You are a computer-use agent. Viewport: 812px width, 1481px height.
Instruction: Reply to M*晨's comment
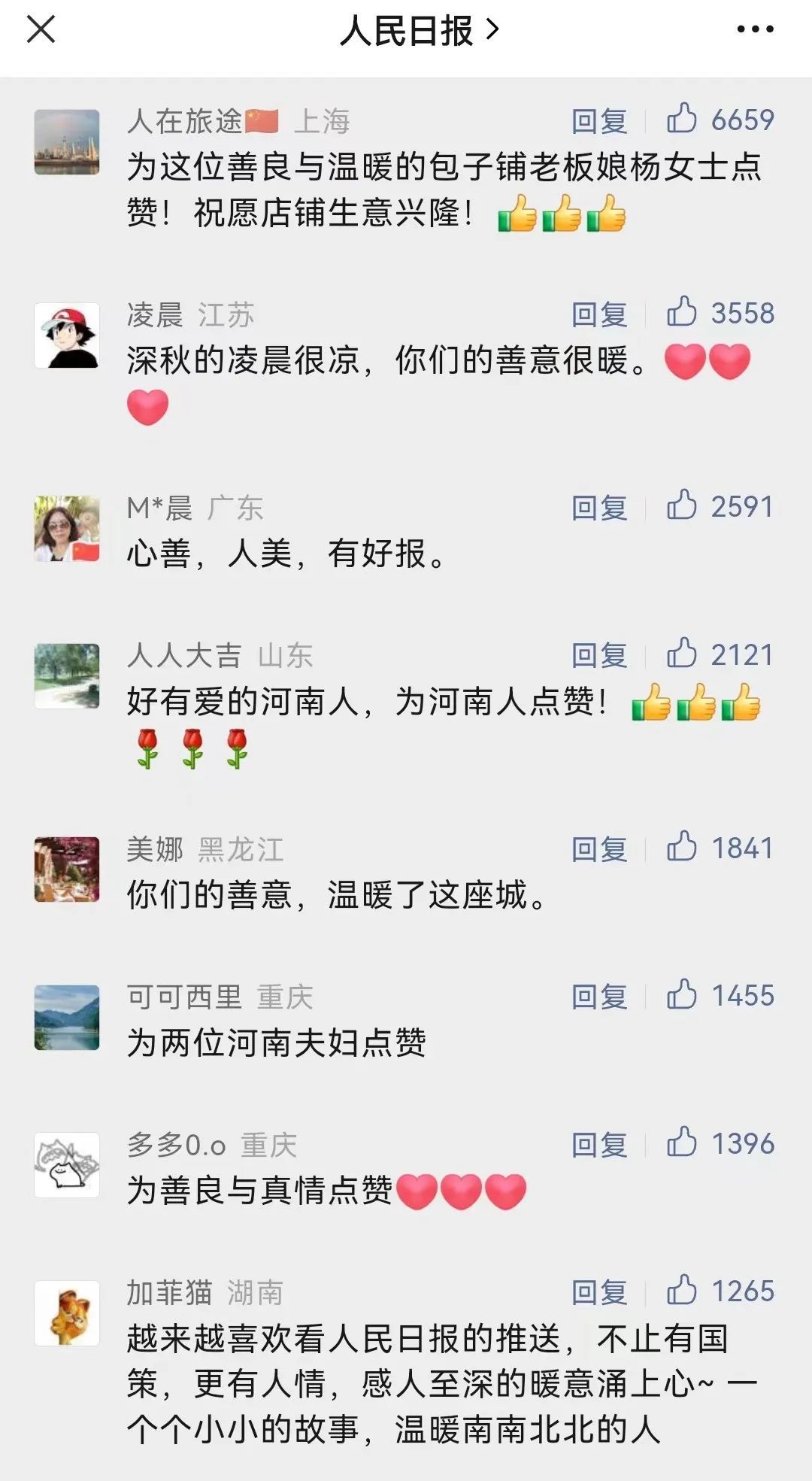tap(599, 508)
